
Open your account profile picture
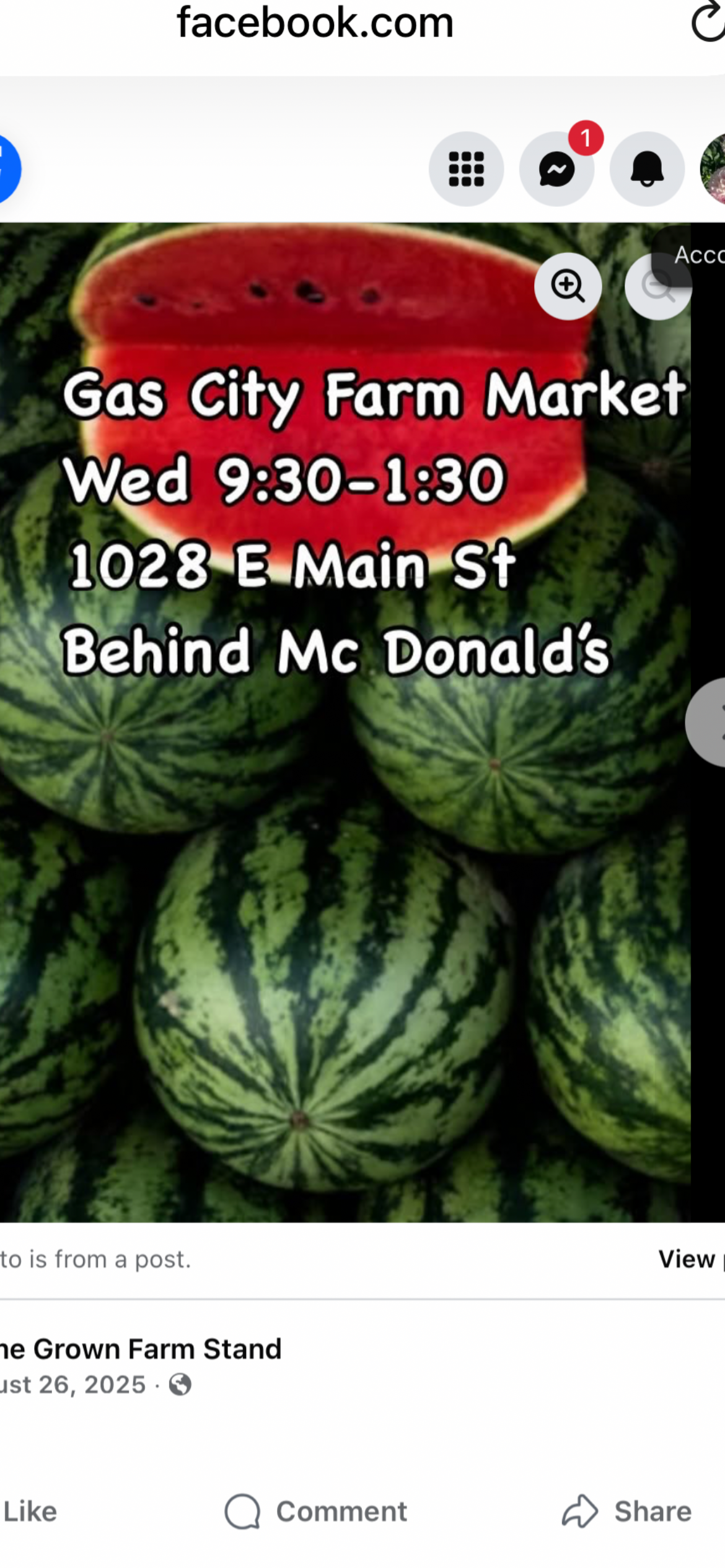pyautogui.click(x=713, y=169)
